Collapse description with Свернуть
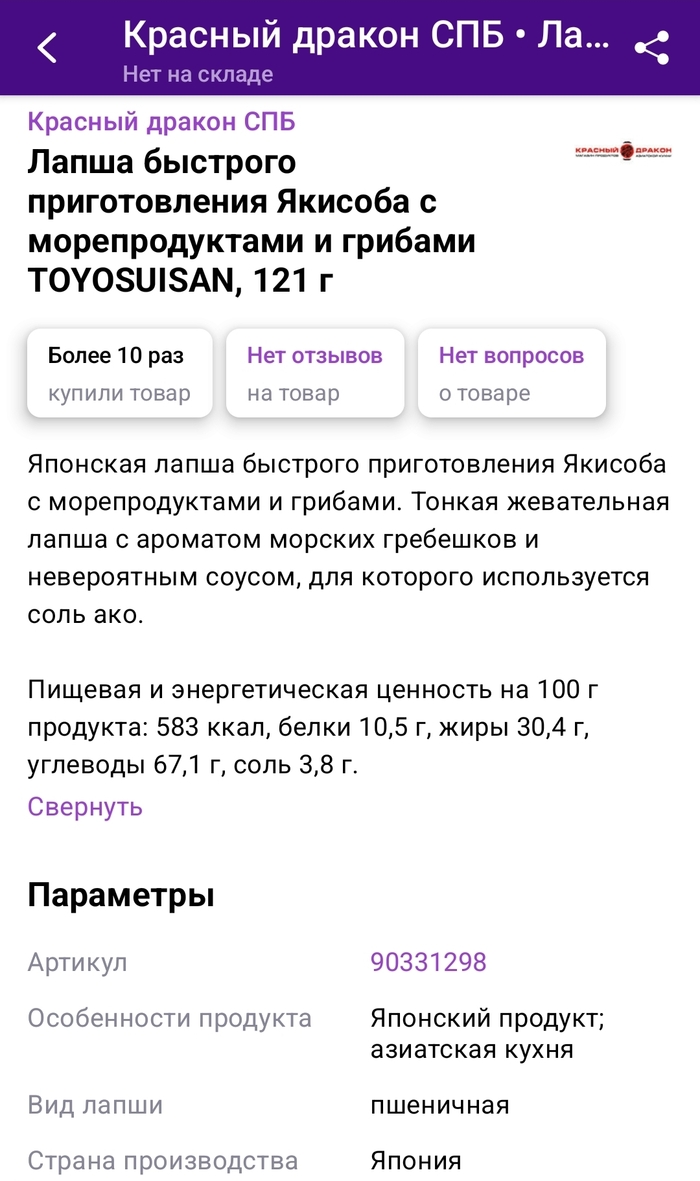 85,806
